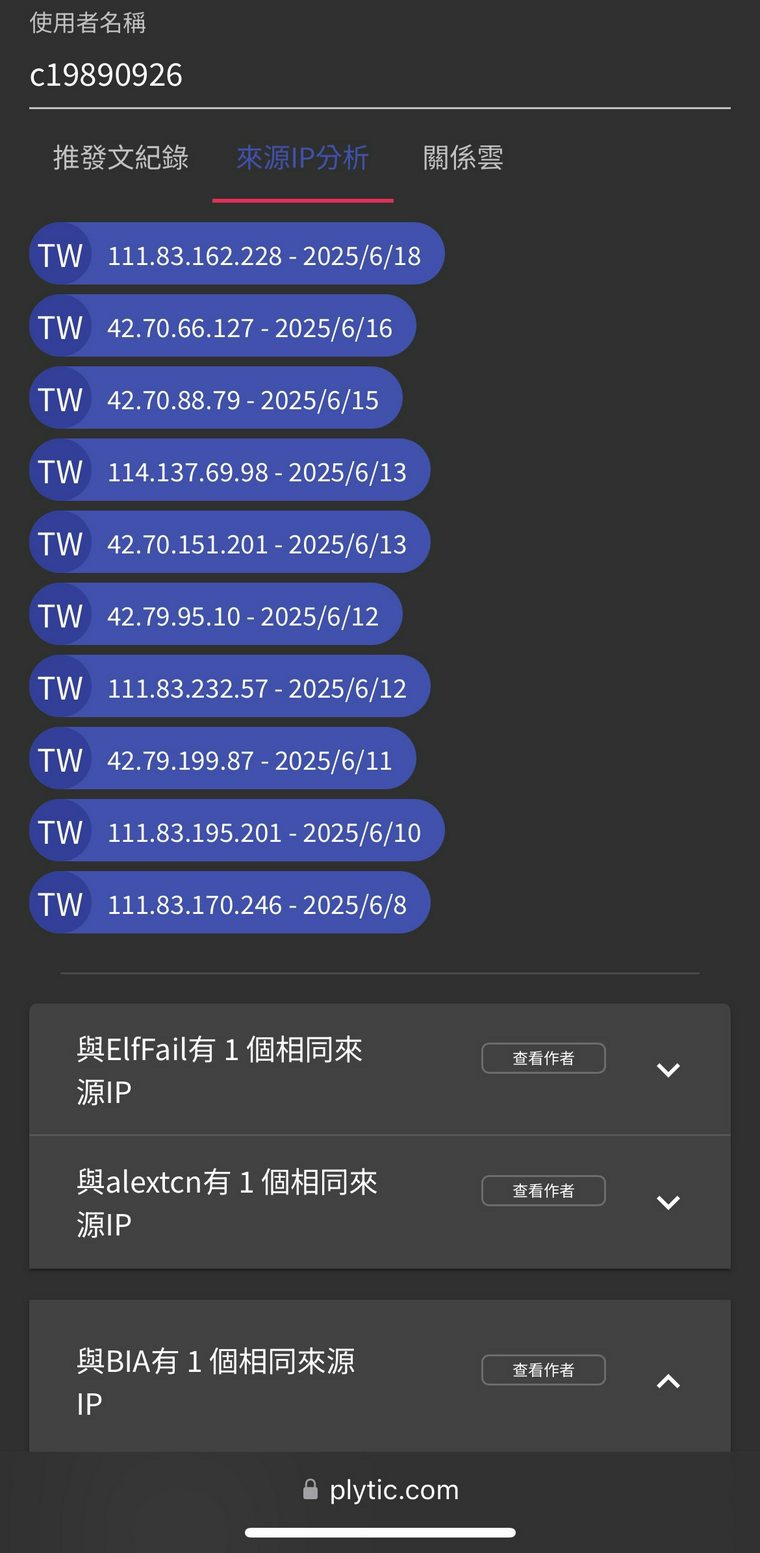760x1553 pixels.
Task: Tap the 42.79.199.87 - 2025/6/11 chip
Action: (223, 759)
